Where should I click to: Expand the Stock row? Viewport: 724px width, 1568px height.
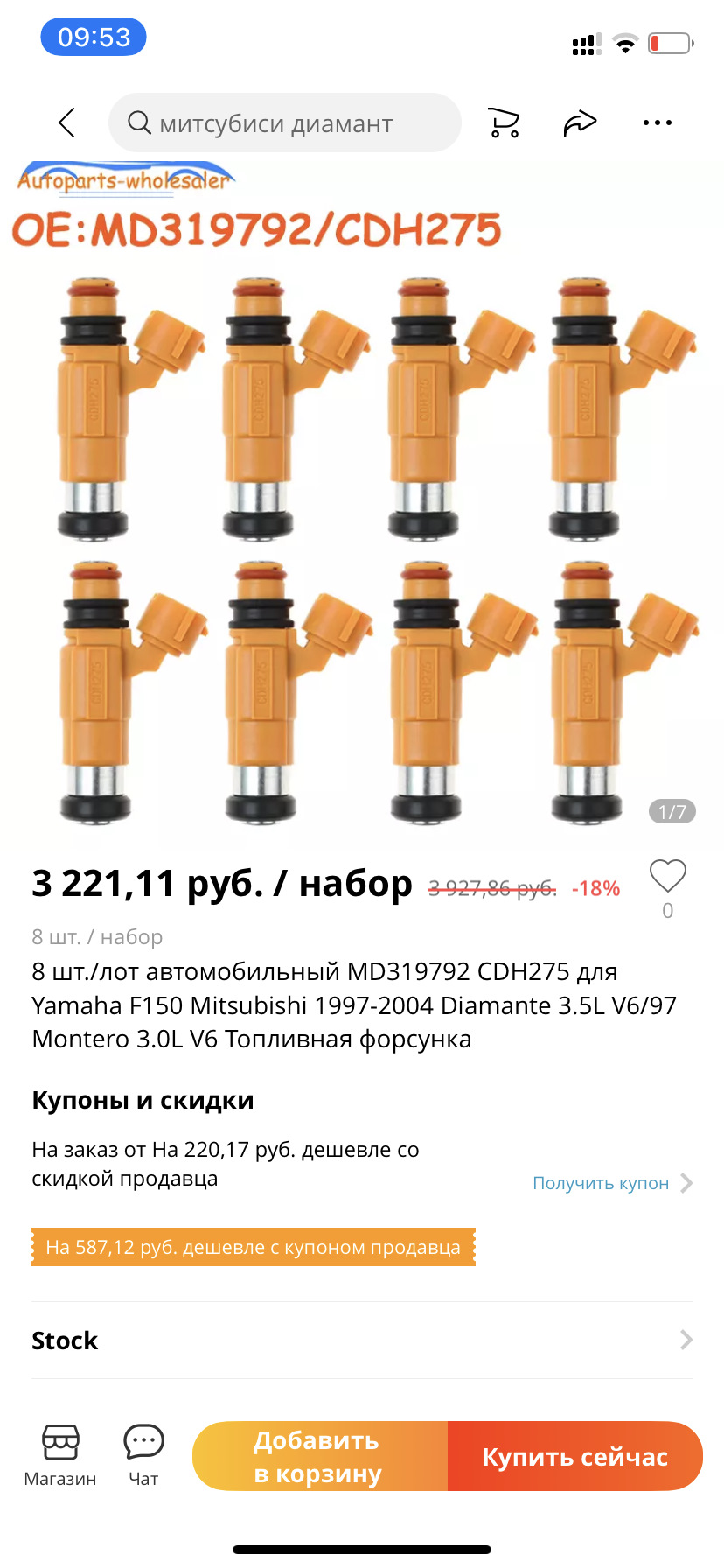(x=362, y=1340)
